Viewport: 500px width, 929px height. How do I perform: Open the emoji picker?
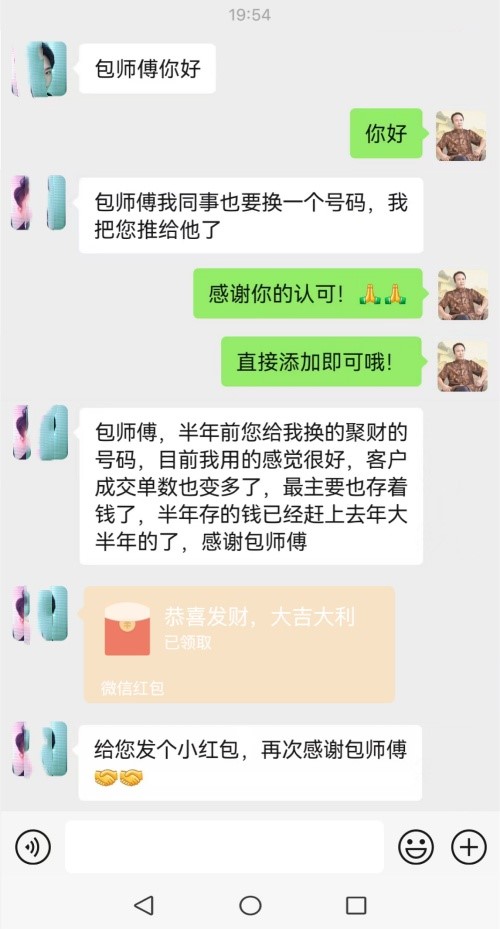(x=416, y=847)
